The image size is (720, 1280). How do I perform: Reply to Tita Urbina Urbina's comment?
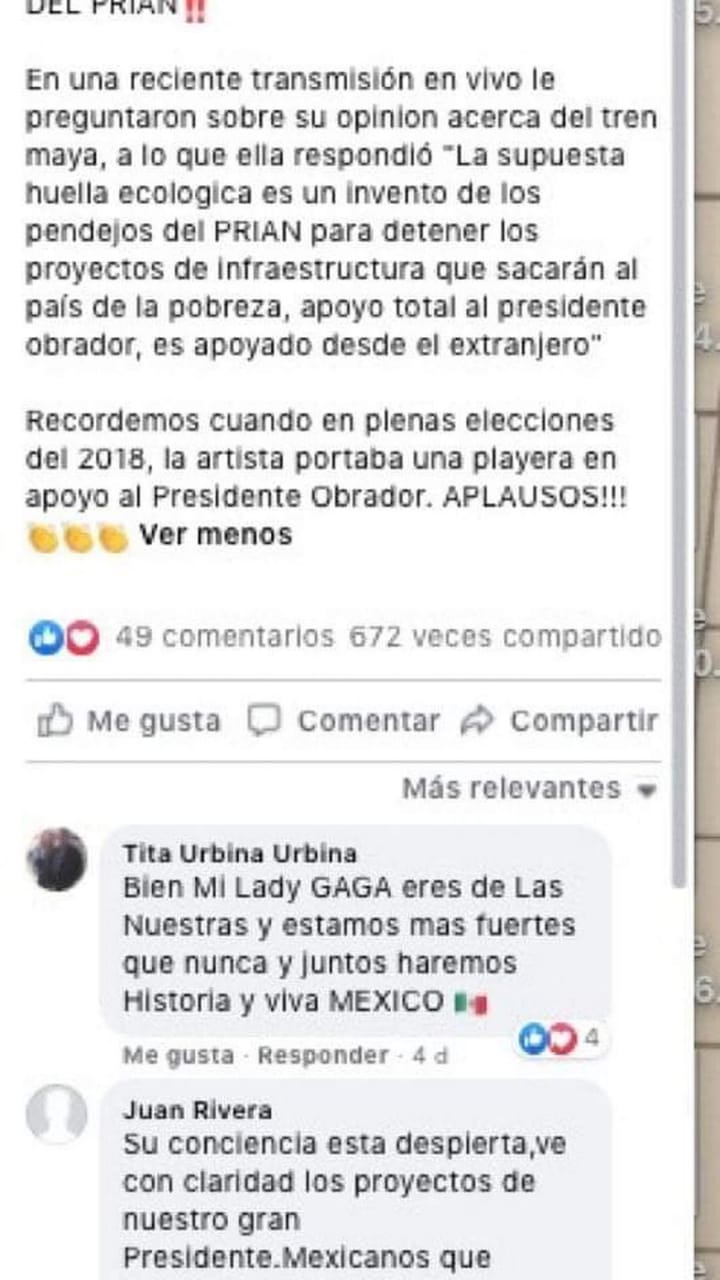324,1056
